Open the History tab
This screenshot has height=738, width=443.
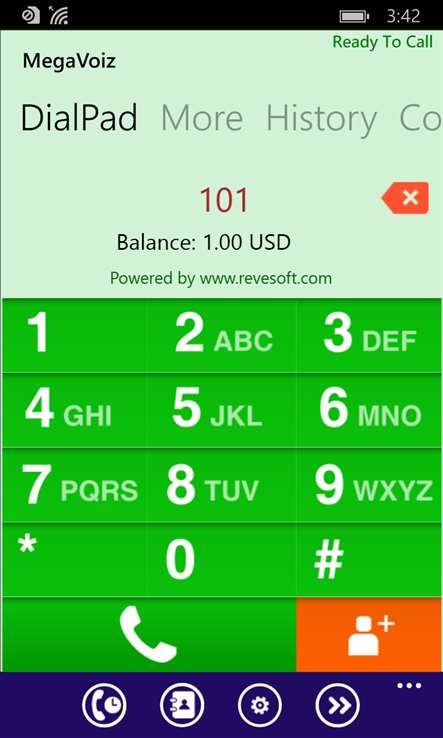click(322, 120)
